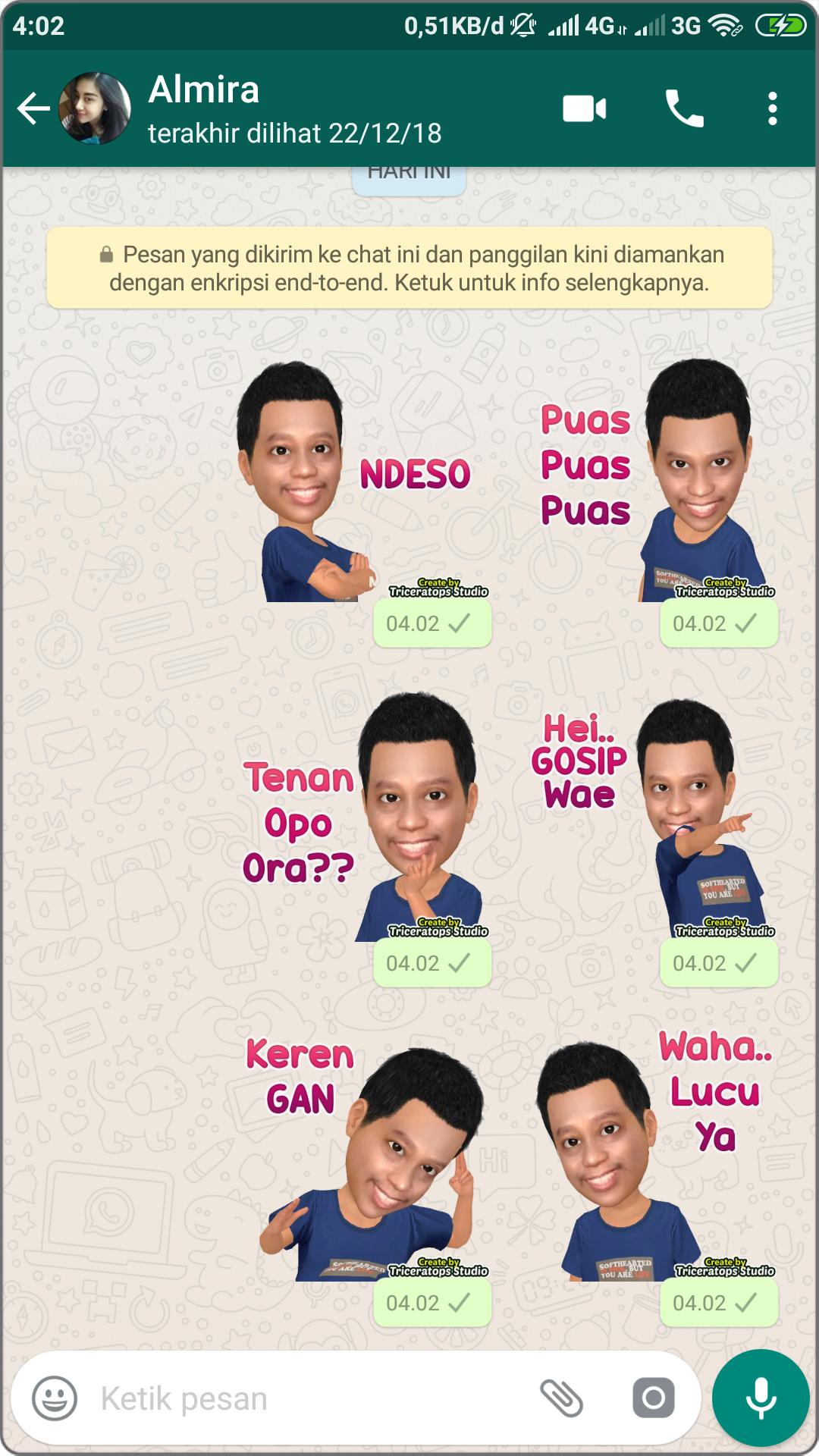
Task: View end-to-end encryption info banner
Action: click(x=409, y=268)
